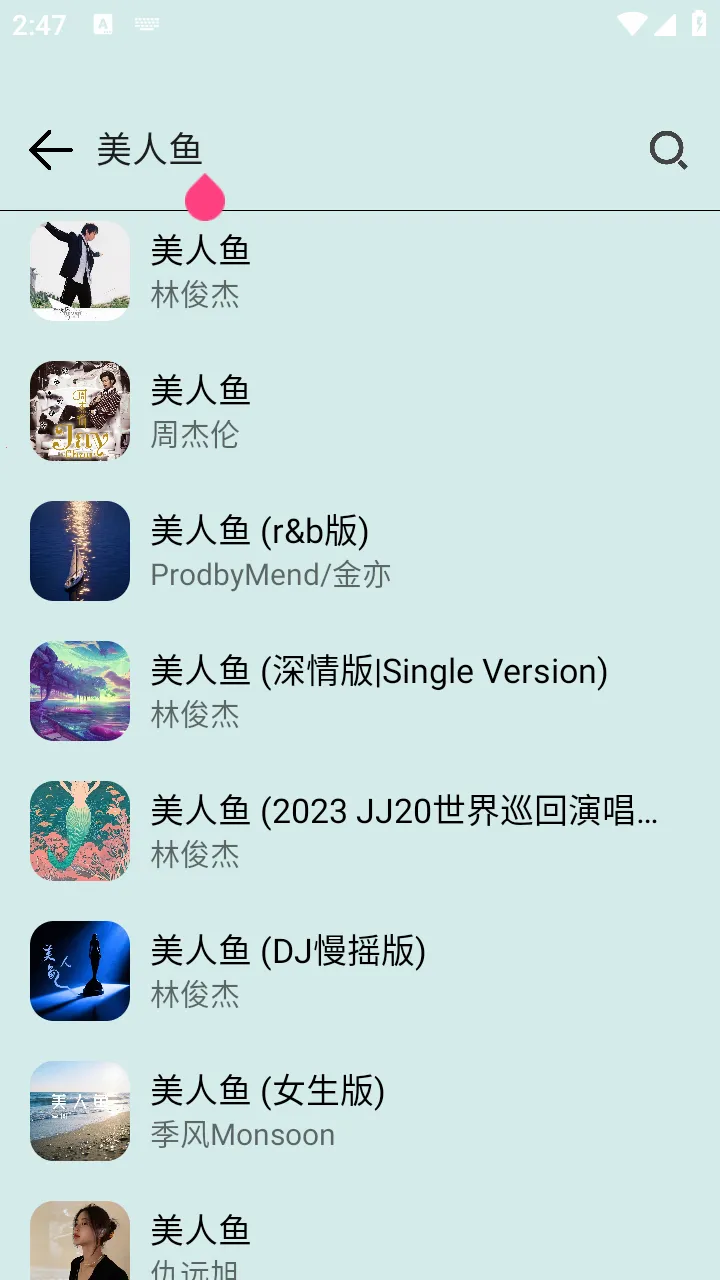Tap the magnifier icon to search
The width and height of the screenshot is (720, 1280).
point(668,151)
